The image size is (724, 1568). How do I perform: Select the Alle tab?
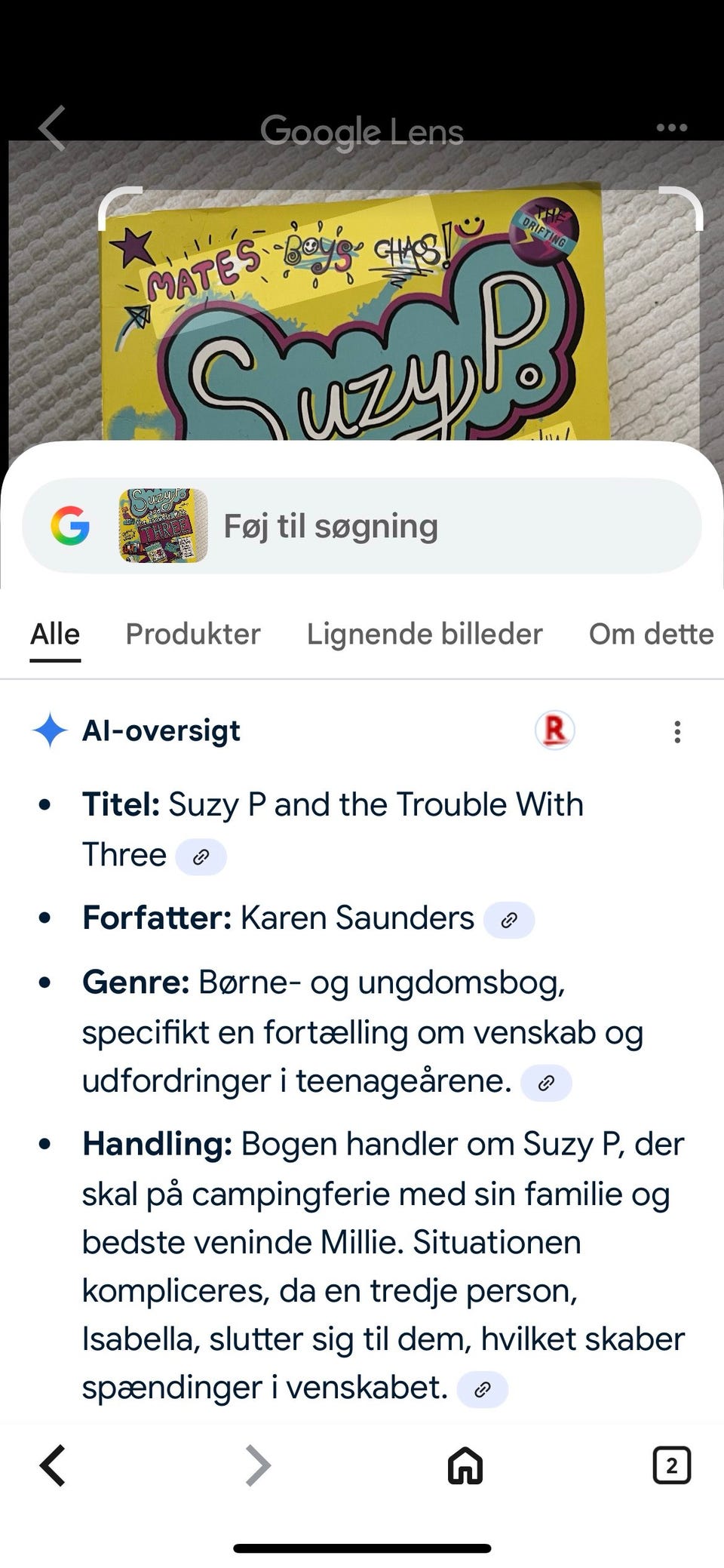point(54,635)
